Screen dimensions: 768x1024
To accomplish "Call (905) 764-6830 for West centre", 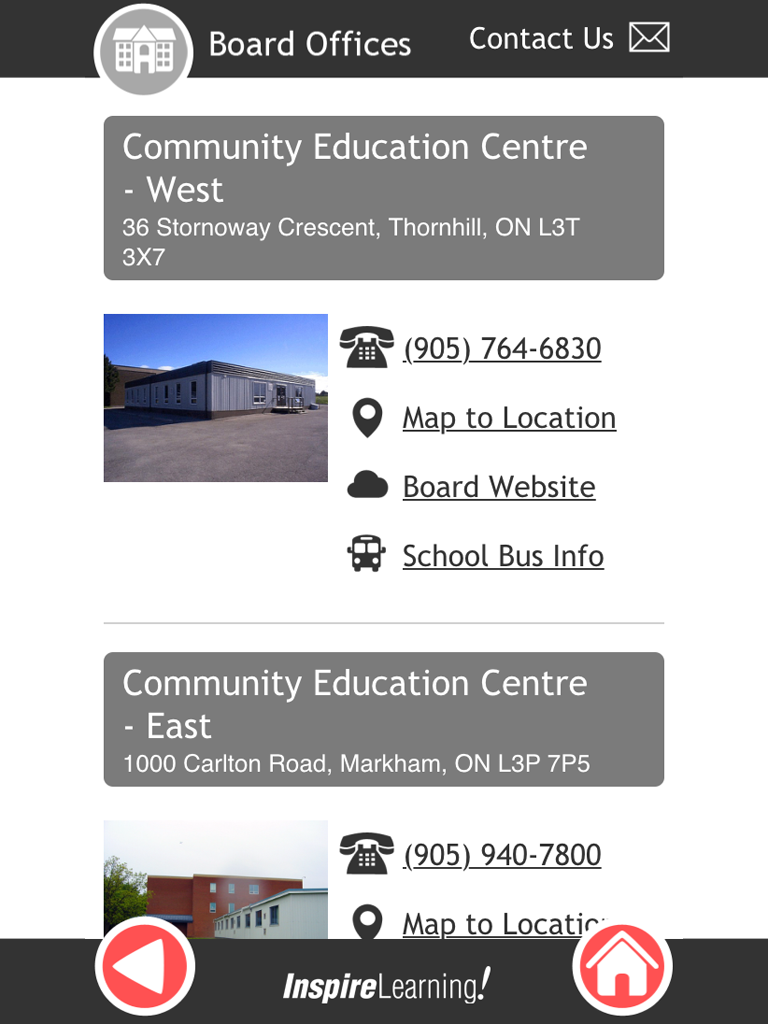I will click(502, 348).
